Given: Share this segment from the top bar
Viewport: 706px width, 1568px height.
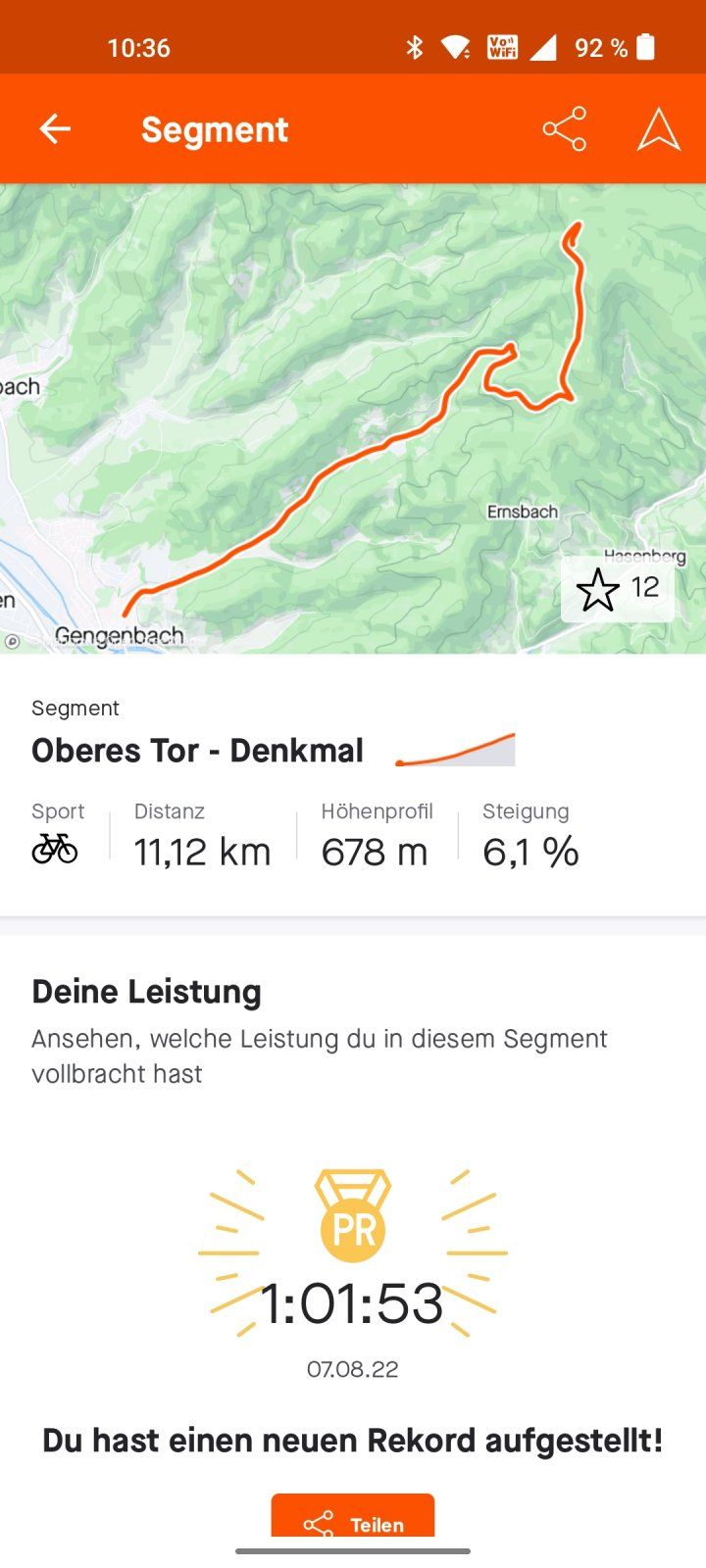Looking at the screenshot, I should [564, 129].
